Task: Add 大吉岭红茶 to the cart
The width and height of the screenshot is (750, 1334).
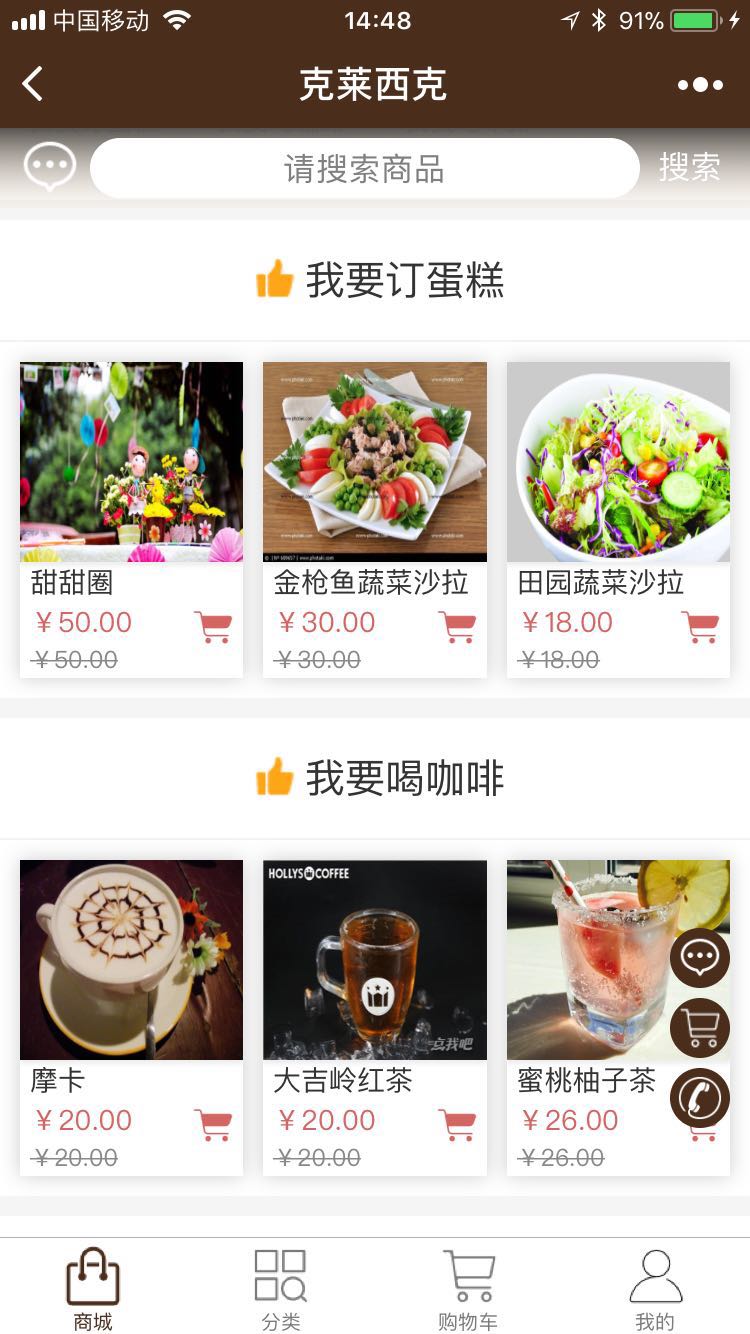Action: point(457,1125)
